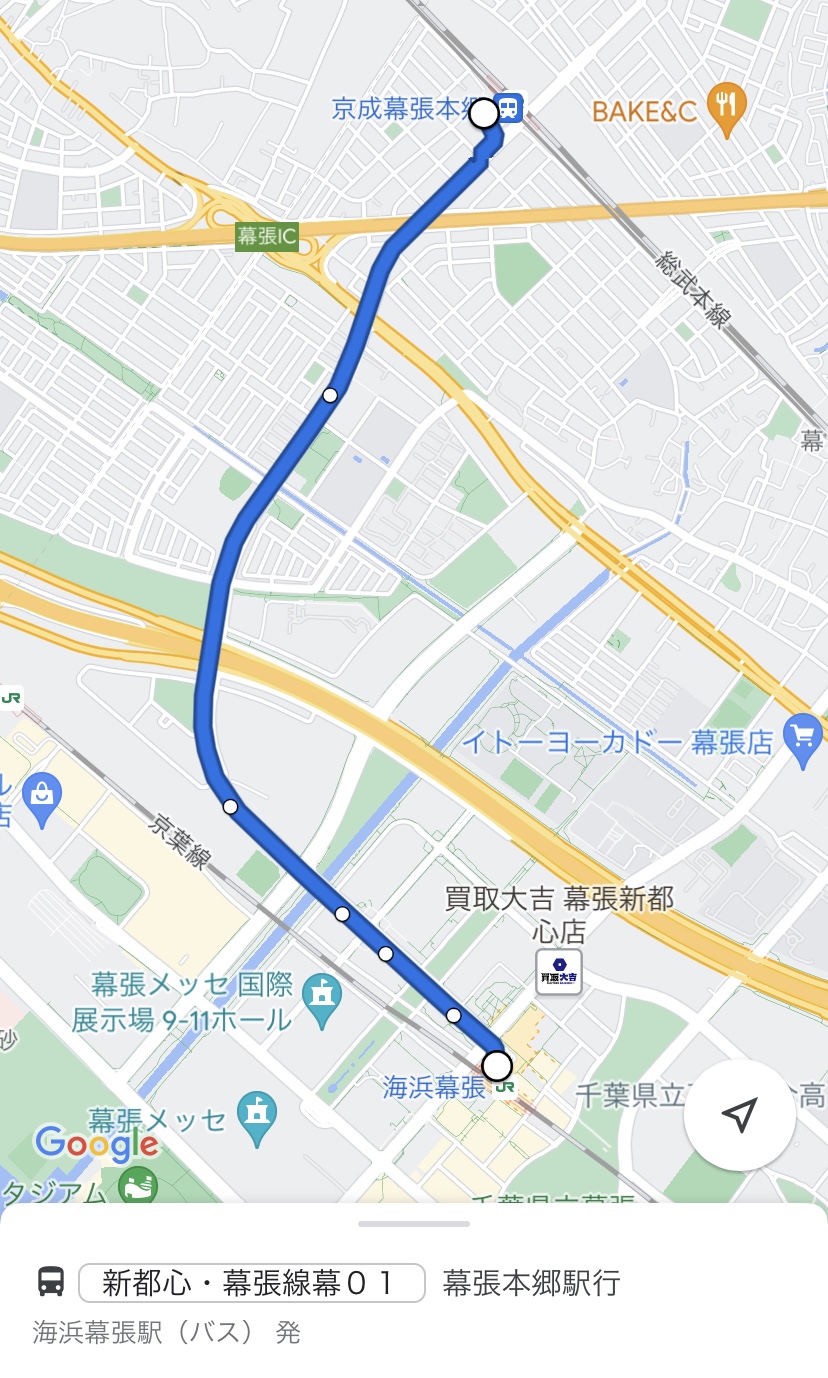Select the イトーヨーカドー 幕張店 shopping pin
The image size is (828, 1378).
coord(803,739)
